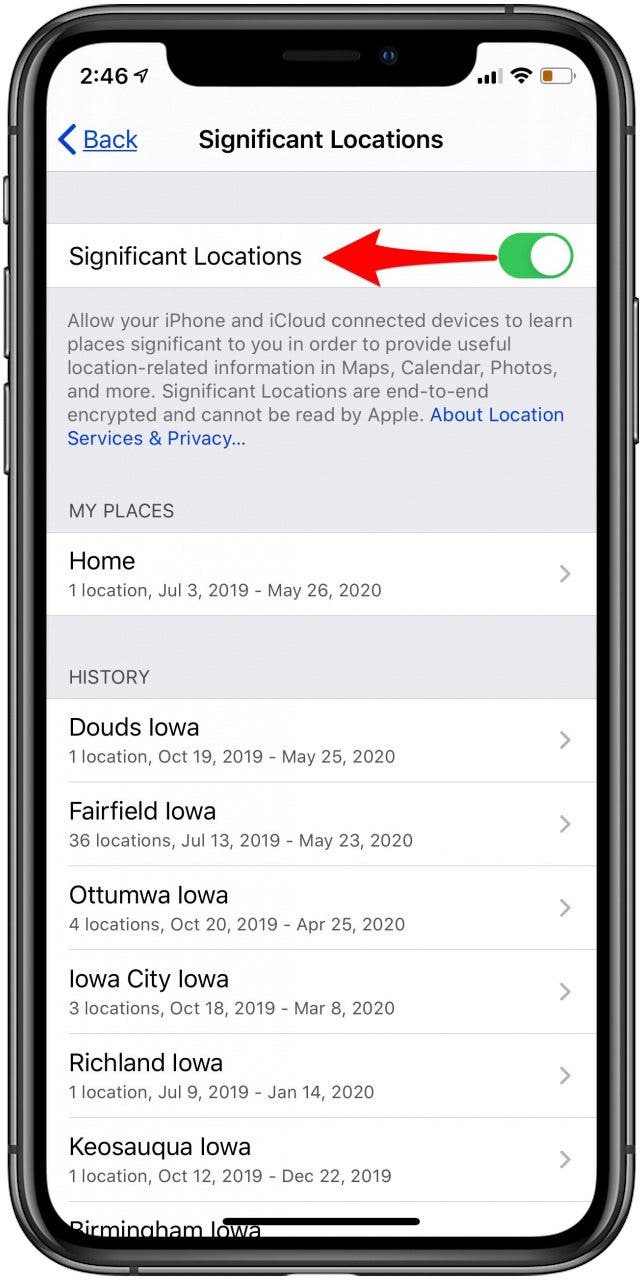This screenshot has height=1280, width=642.
Task: Show Iowa City Iowa locations
Action: point(320,992)
